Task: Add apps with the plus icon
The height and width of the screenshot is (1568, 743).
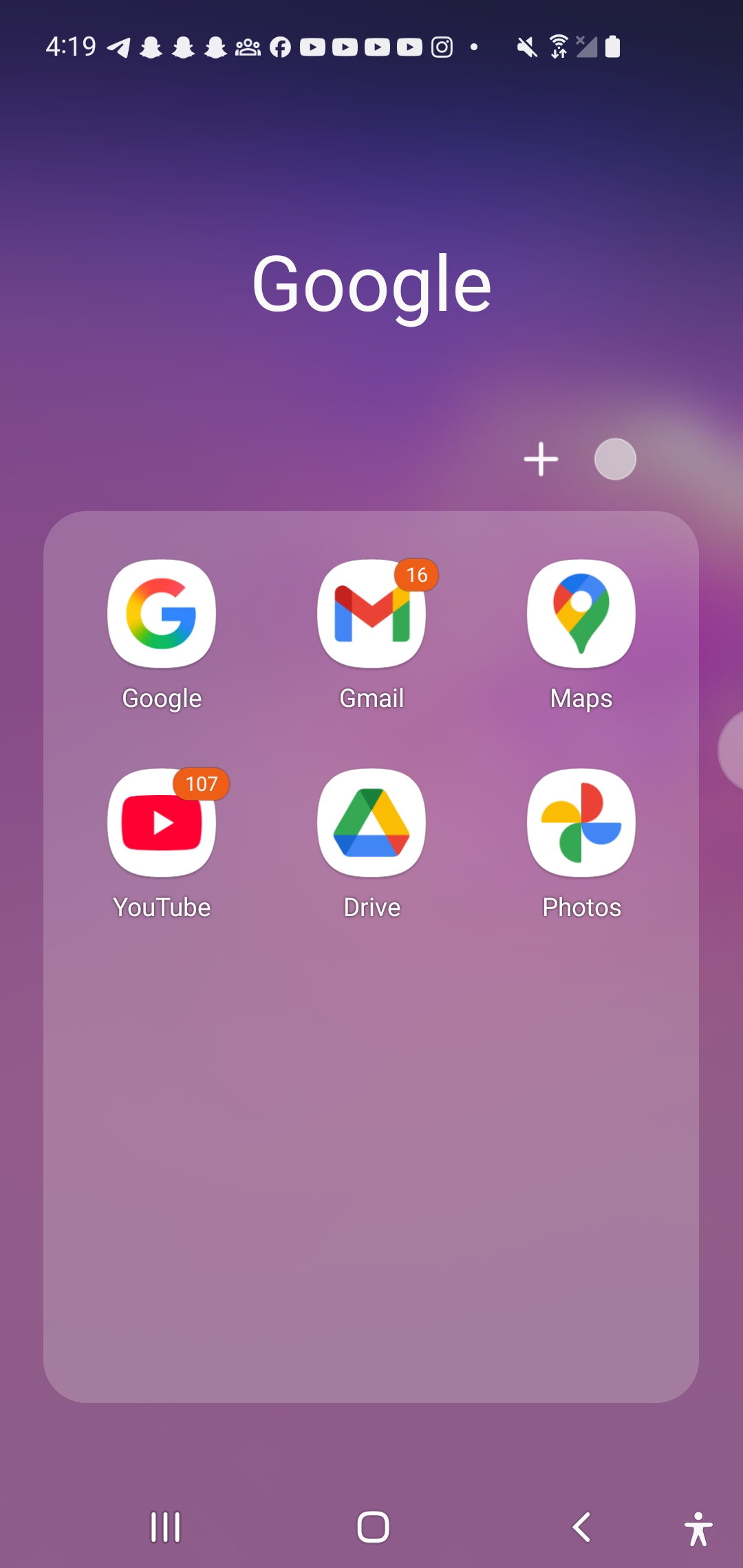Action: [541, 459]
